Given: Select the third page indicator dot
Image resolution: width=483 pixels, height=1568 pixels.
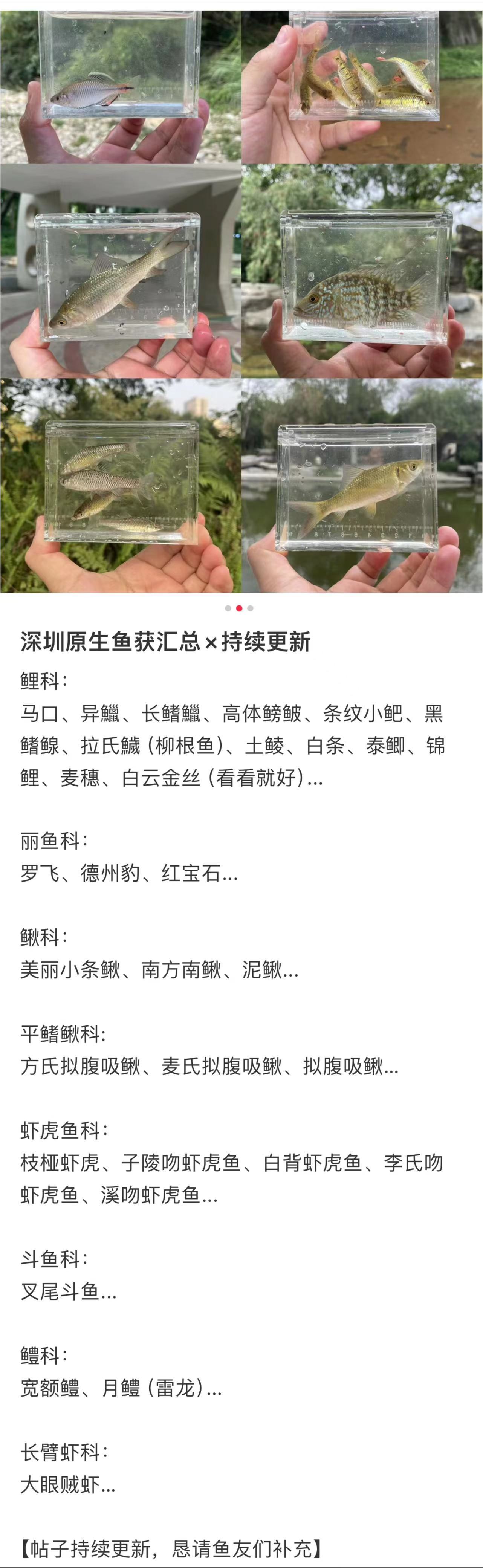Looking at the screenshot, I should coord(250,608).
